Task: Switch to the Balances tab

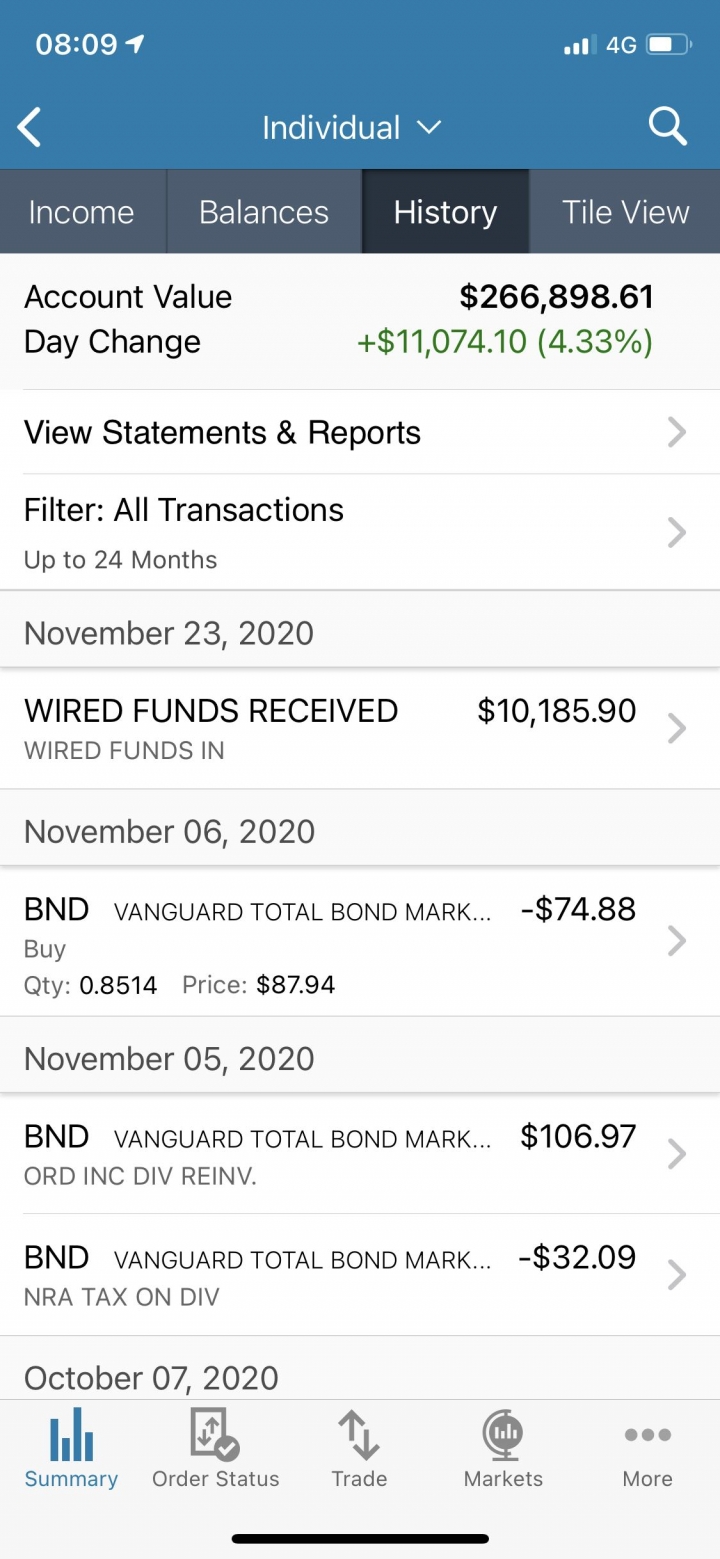Action: tap(264, 212)
